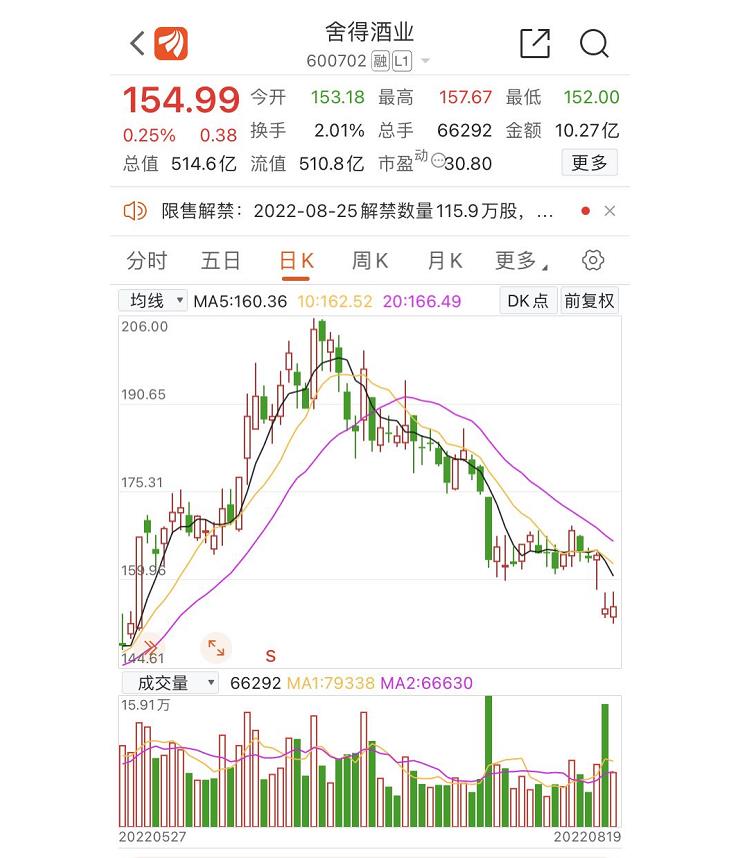Tap 更多 button for more quote details
746x858 pixels.
coord(589,162)
